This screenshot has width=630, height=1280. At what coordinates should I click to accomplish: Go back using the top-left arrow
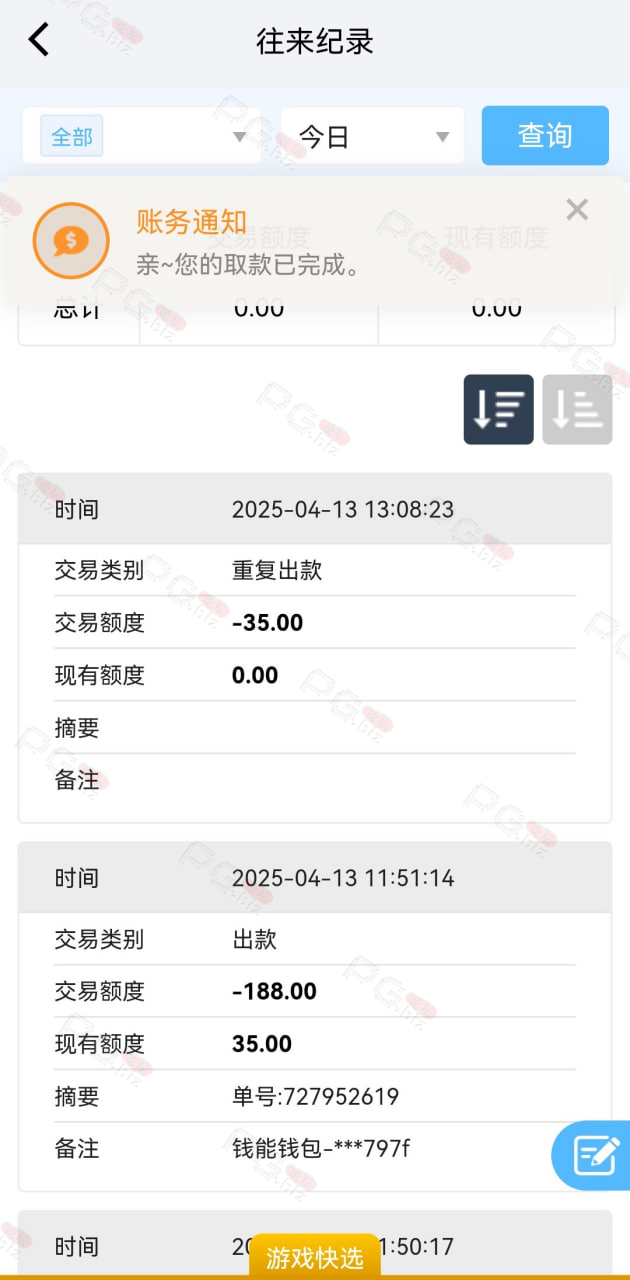pyautogui.click(x=38, y=41)
